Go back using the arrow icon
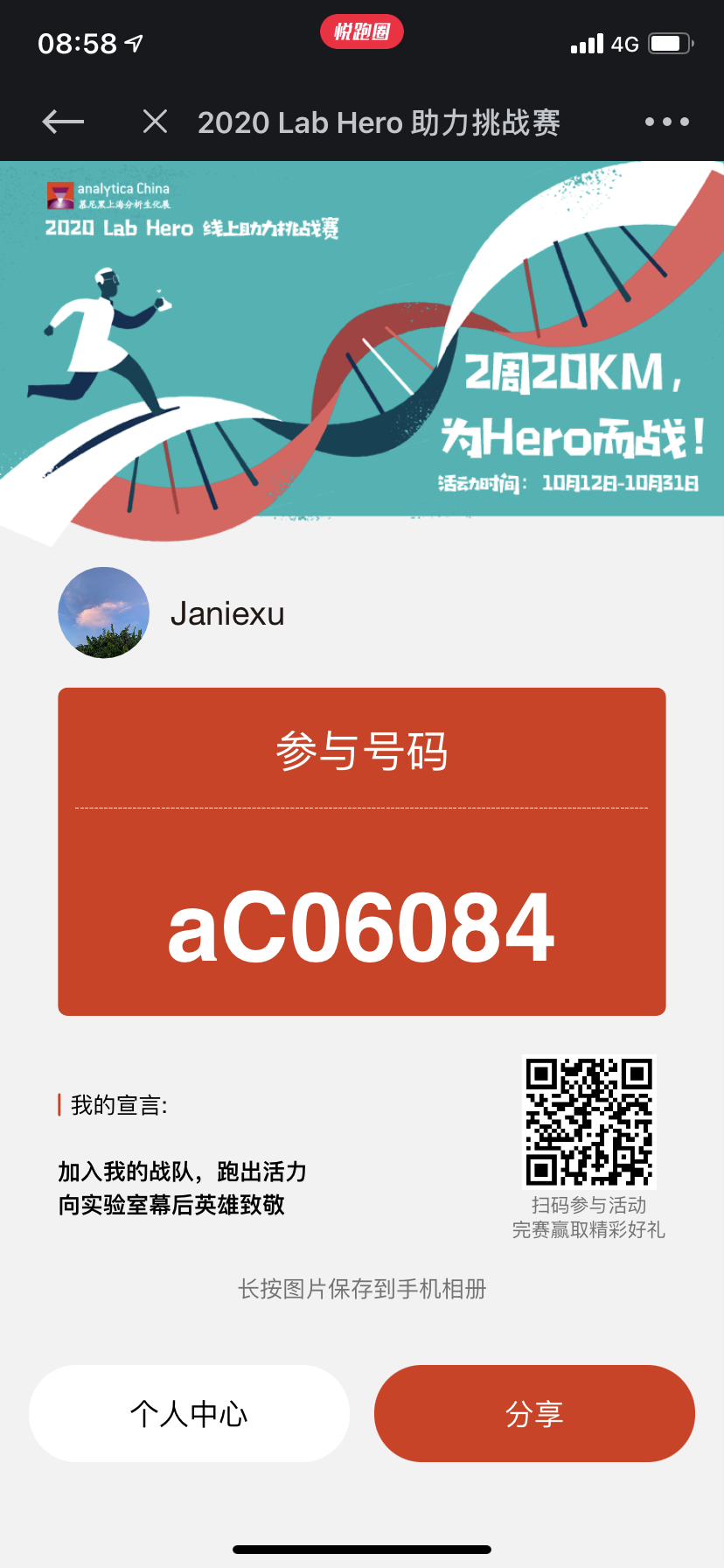The width and height of the screenshot is (724, 1568). 63,122
